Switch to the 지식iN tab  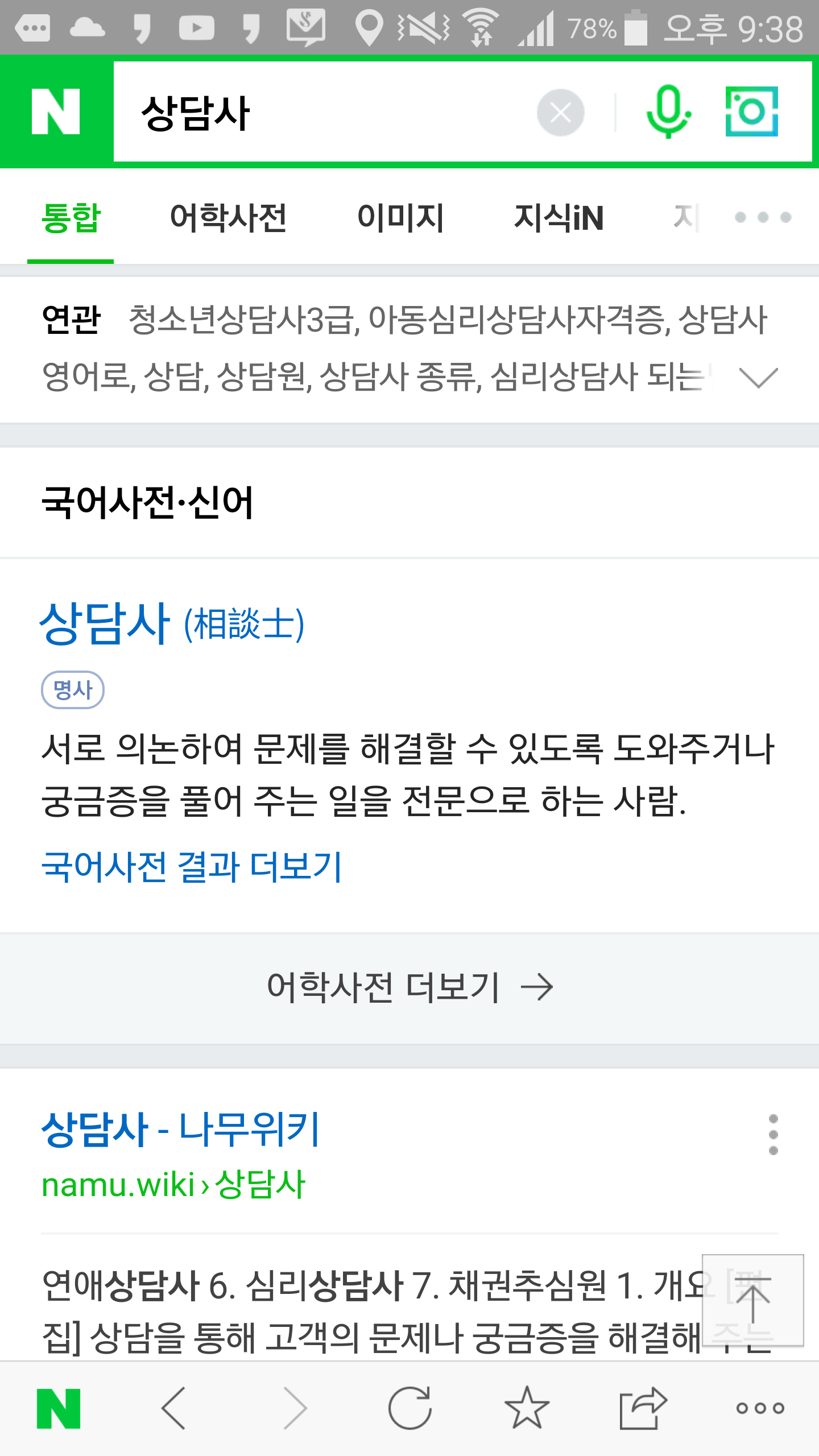(x=559, y=217)
